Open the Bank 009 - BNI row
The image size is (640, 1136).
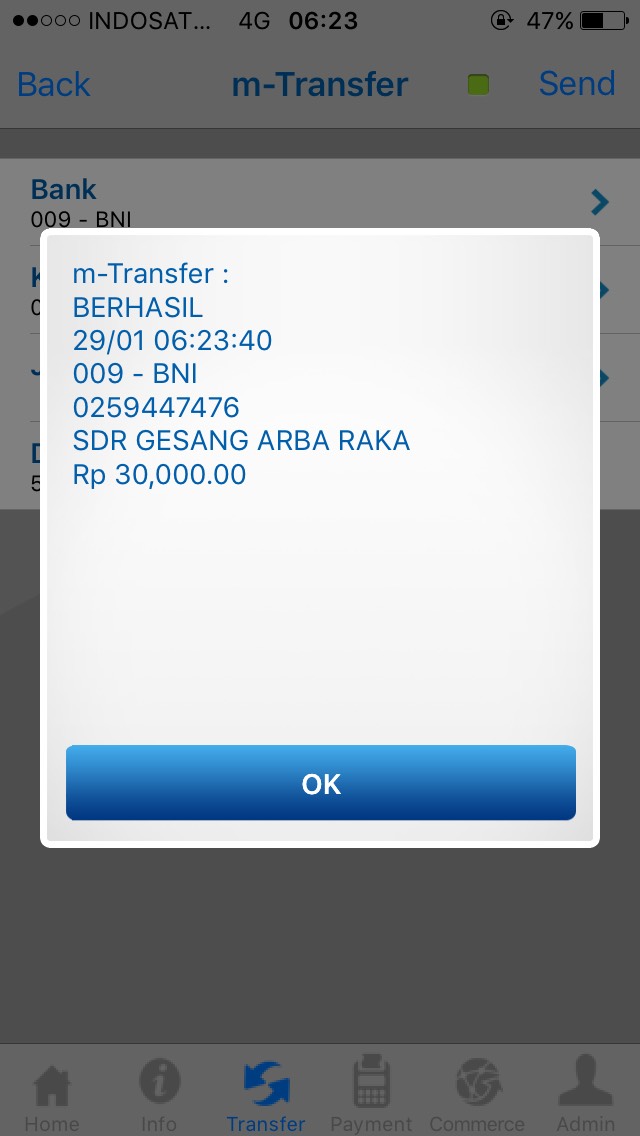[320, 202]
